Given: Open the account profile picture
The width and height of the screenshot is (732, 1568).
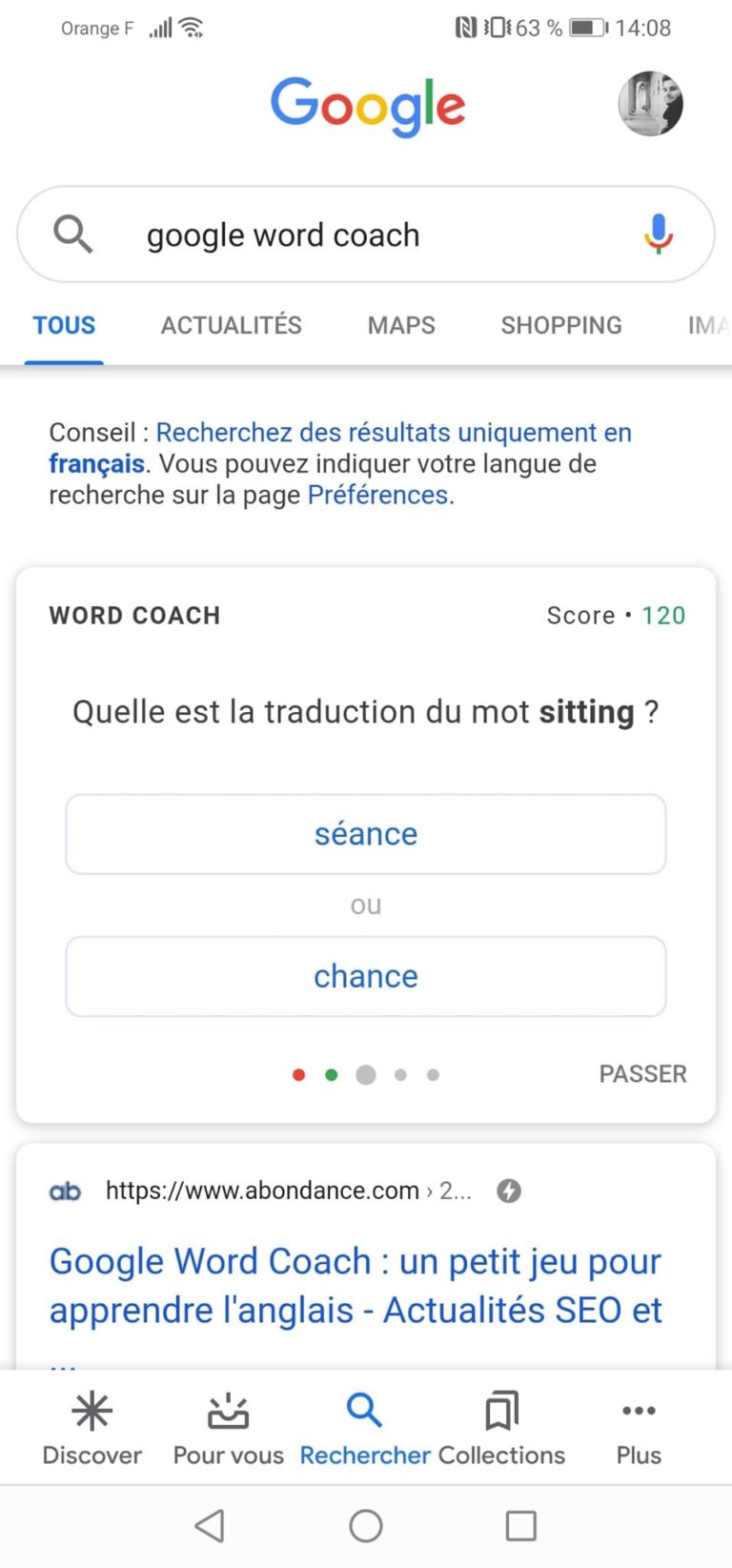Looking at the screenshot, I should (651, 103).
